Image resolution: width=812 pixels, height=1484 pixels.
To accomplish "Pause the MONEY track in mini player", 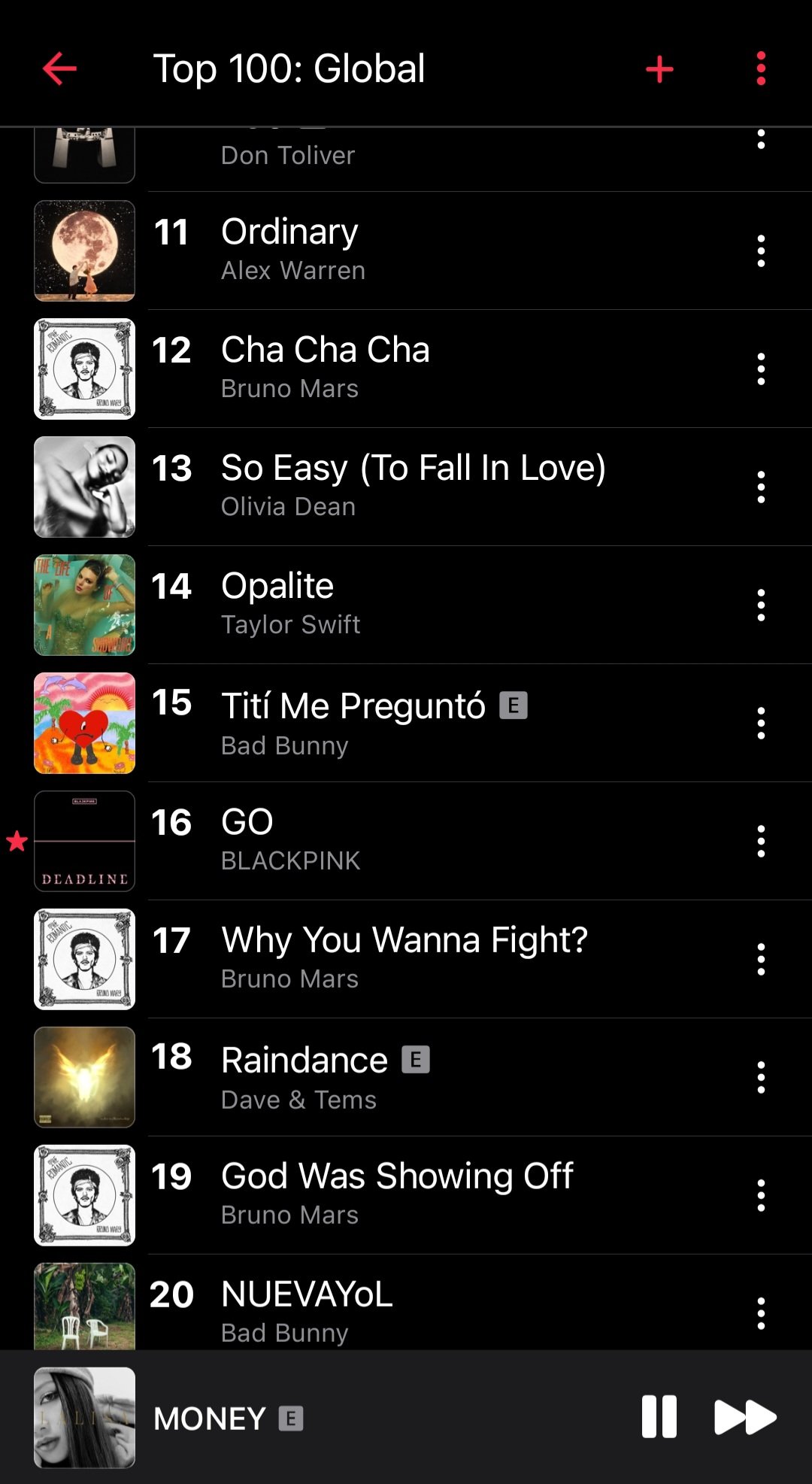I will 659,1417.
